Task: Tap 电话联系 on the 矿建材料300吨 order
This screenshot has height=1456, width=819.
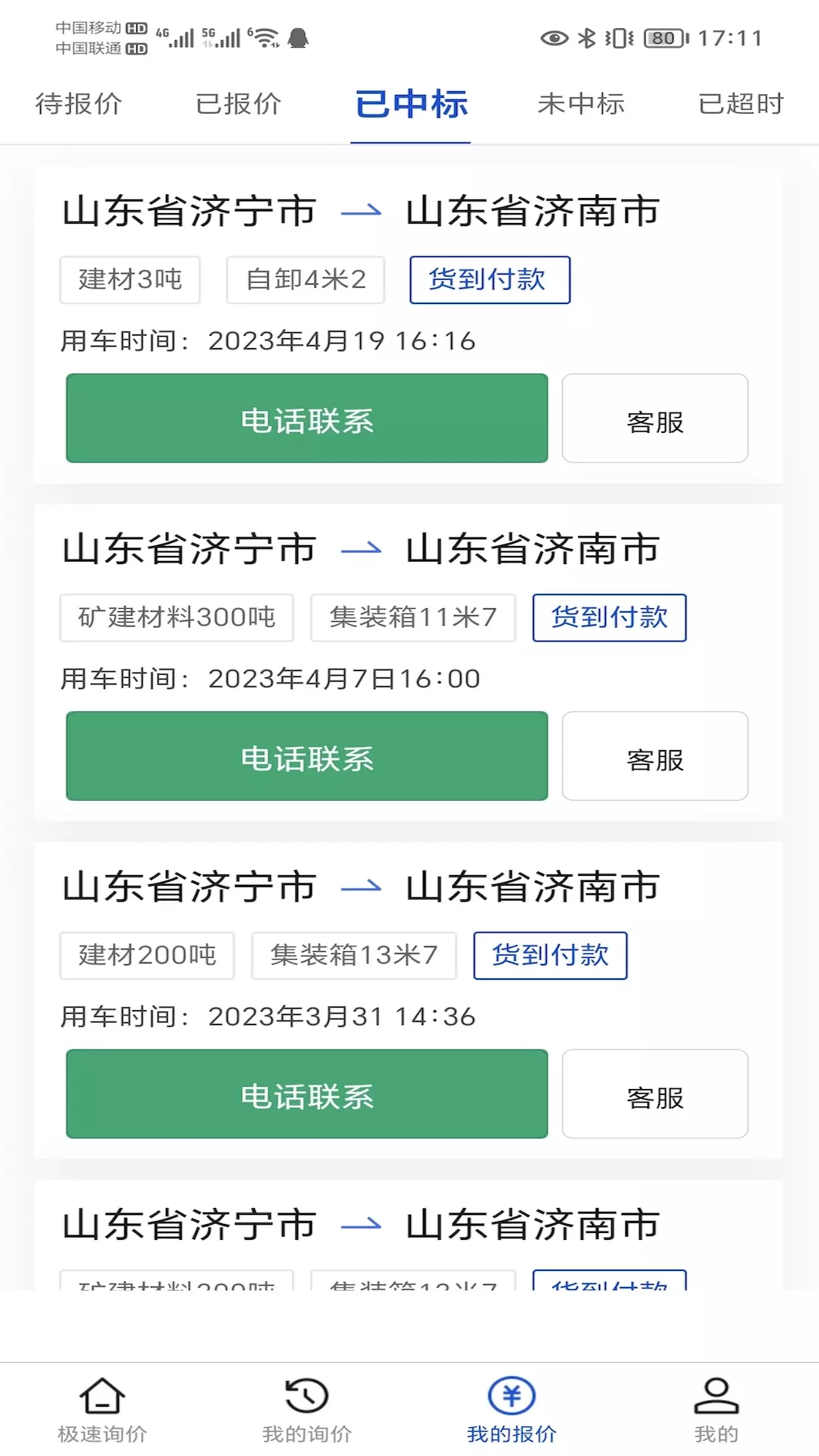Action: tap(307, 756)
